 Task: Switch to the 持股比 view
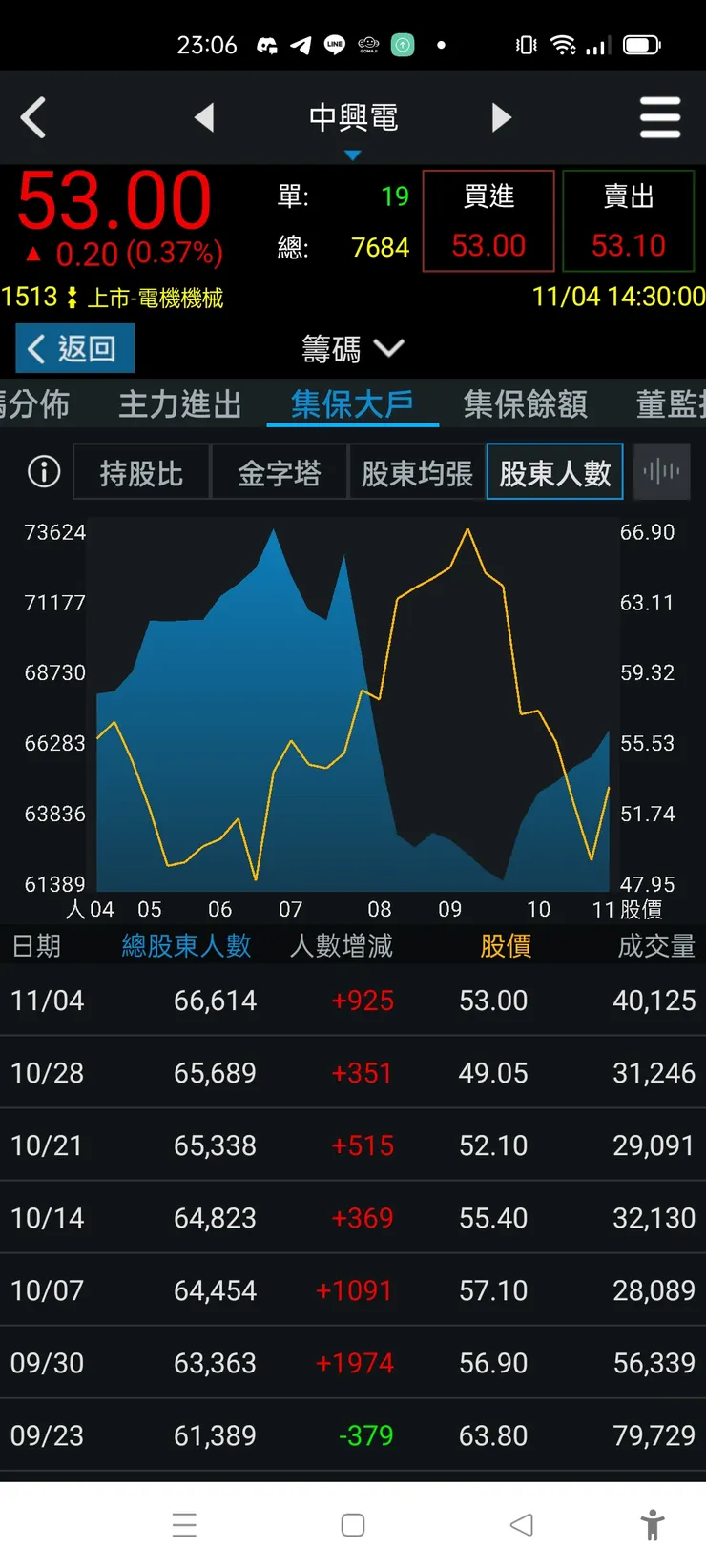tap(140, 471)
